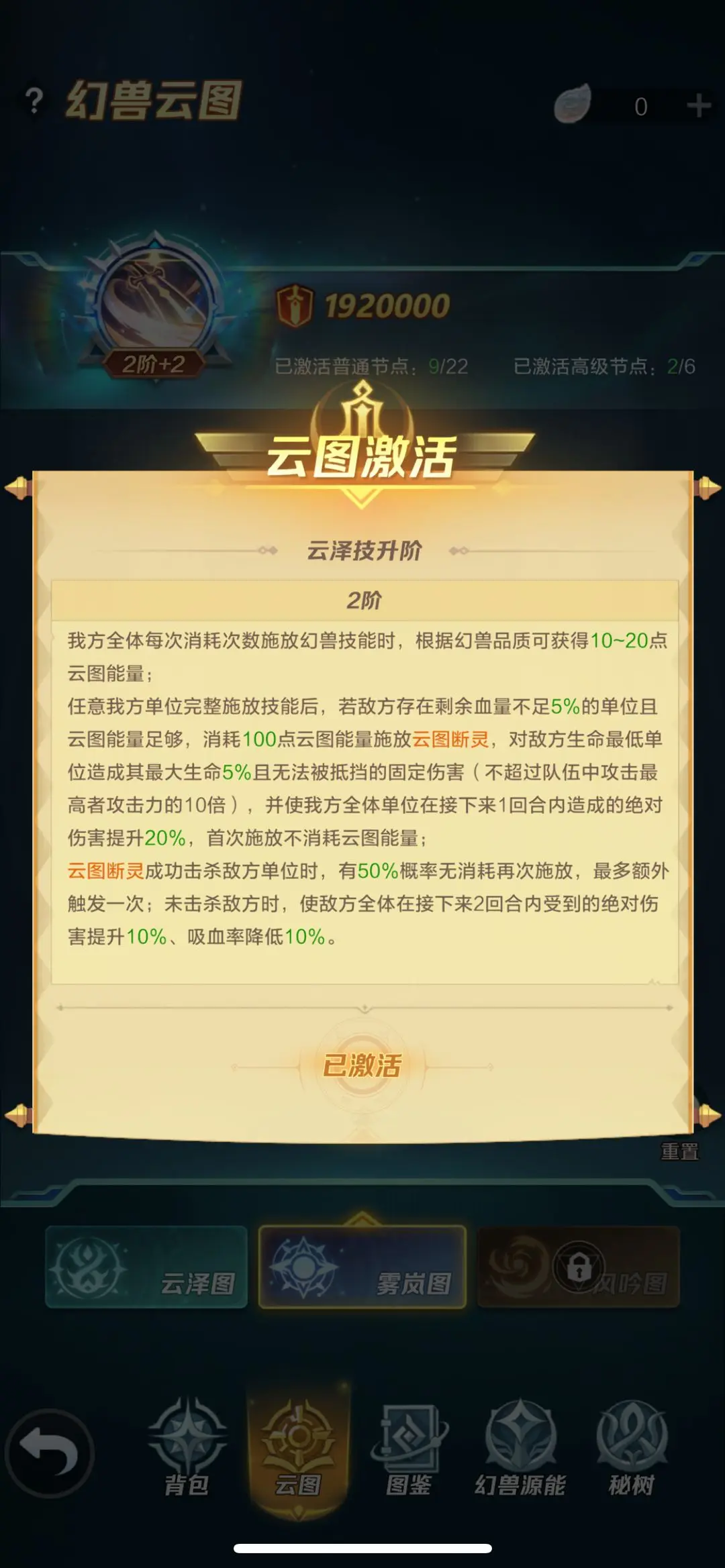The width and height of the screenshot is (725, 1568).
Task: Open the question mark help icon
Action: click(x=34, y=101)
